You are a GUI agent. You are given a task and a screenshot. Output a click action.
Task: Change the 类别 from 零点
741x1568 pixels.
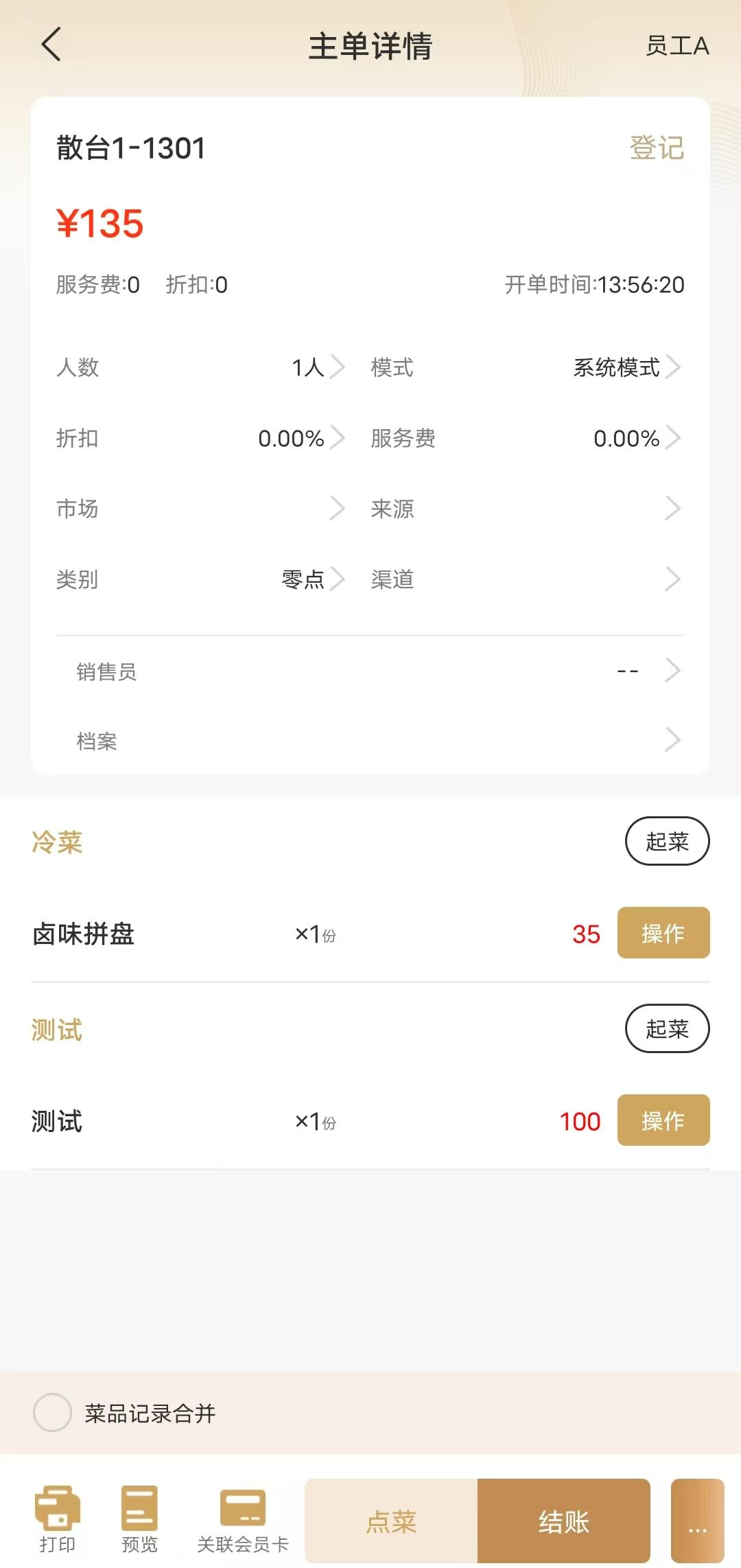(200, 579)
